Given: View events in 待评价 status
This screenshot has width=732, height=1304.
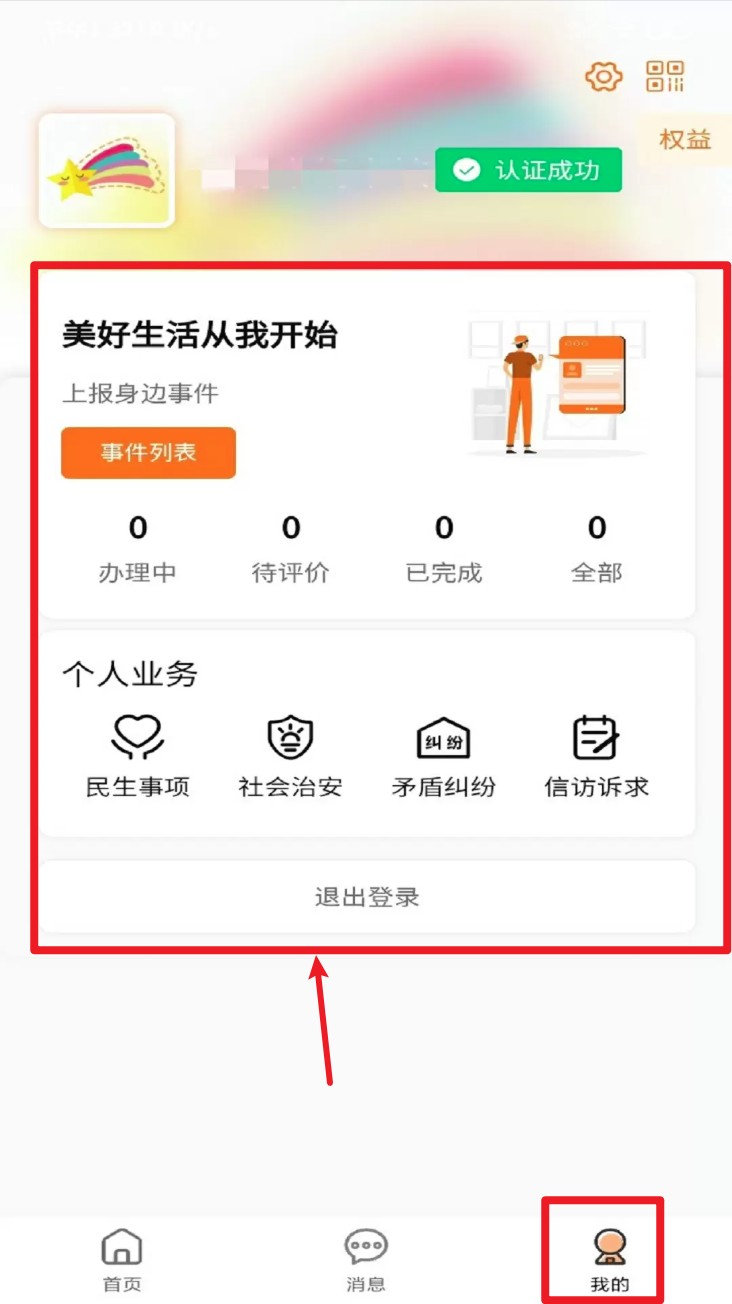Looking at the screenshot, I should point(291,548).
